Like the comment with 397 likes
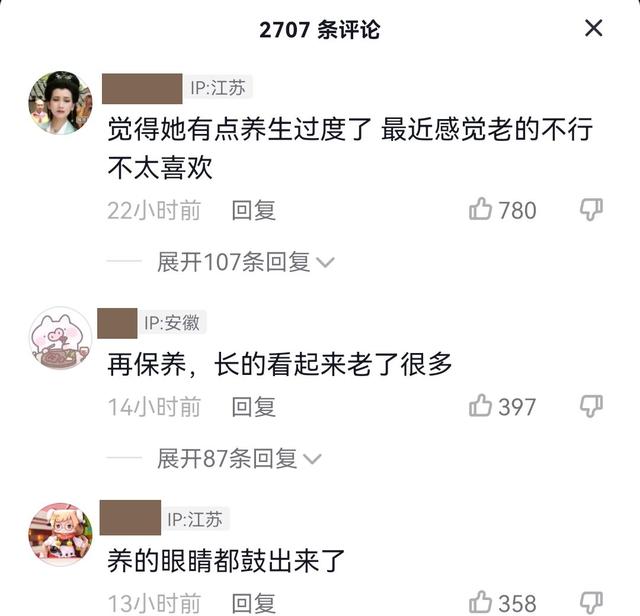Screen dimensions: 640x616 pos(481,406)
